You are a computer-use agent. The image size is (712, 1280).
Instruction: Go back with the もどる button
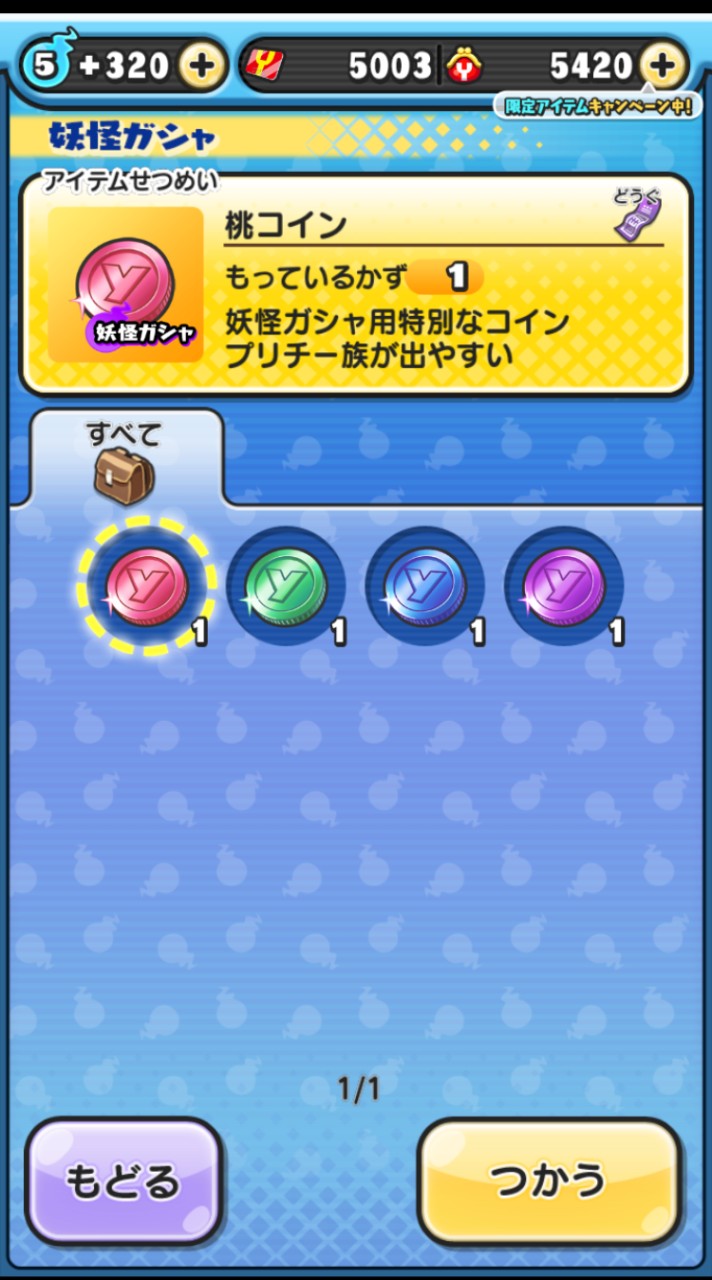coord(124,1181)
